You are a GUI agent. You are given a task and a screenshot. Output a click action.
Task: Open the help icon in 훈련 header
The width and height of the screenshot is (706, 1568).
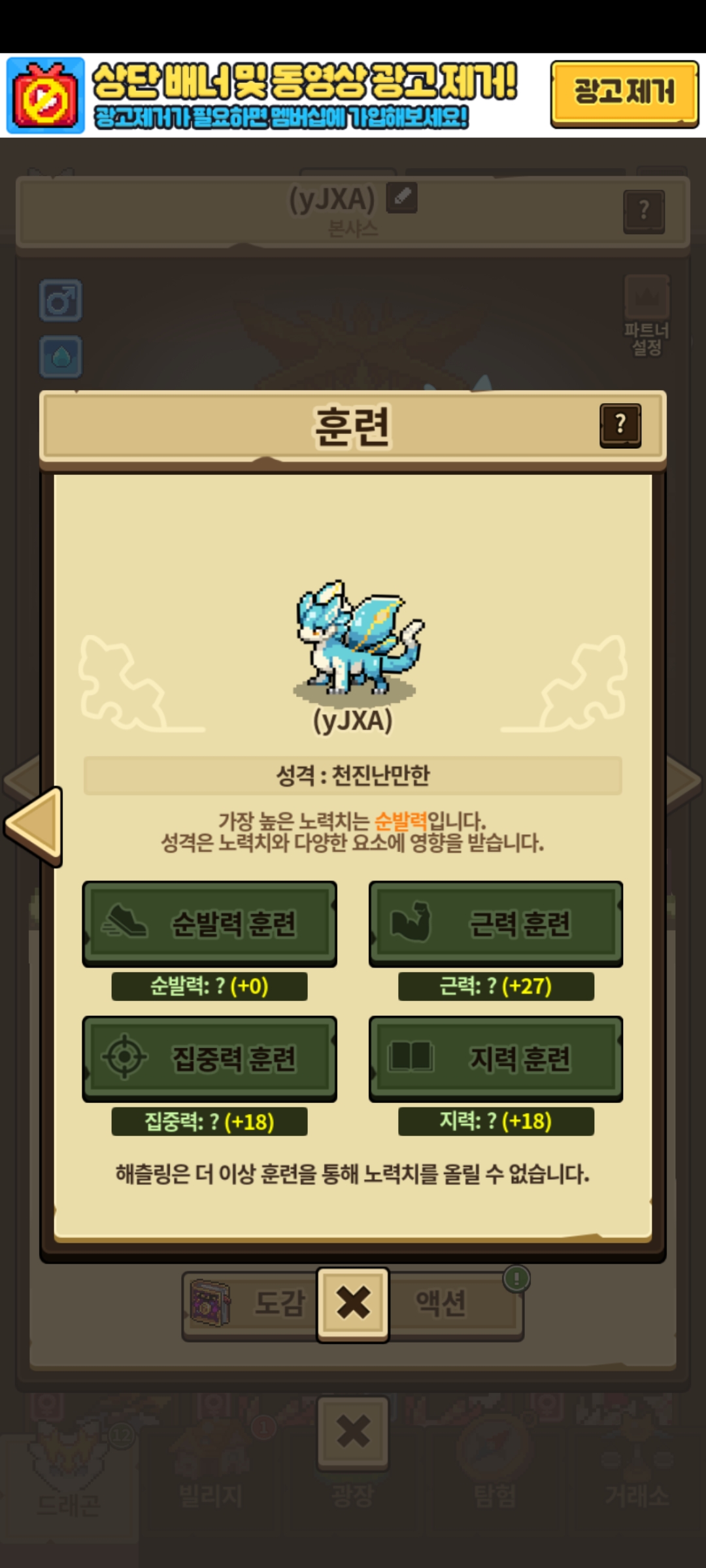620,425
